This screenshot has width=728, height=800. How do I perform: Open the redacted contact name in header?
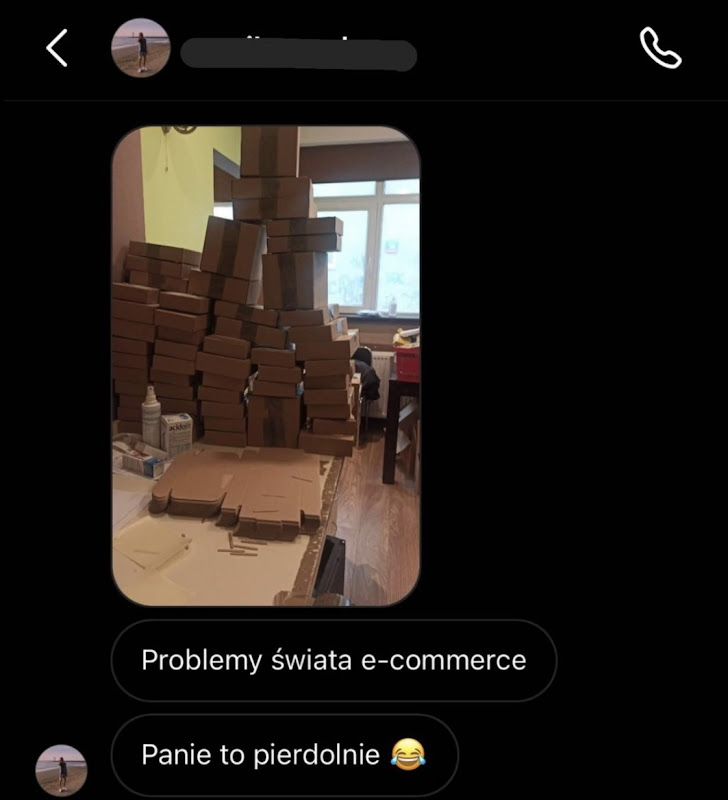tap(298, 54)
